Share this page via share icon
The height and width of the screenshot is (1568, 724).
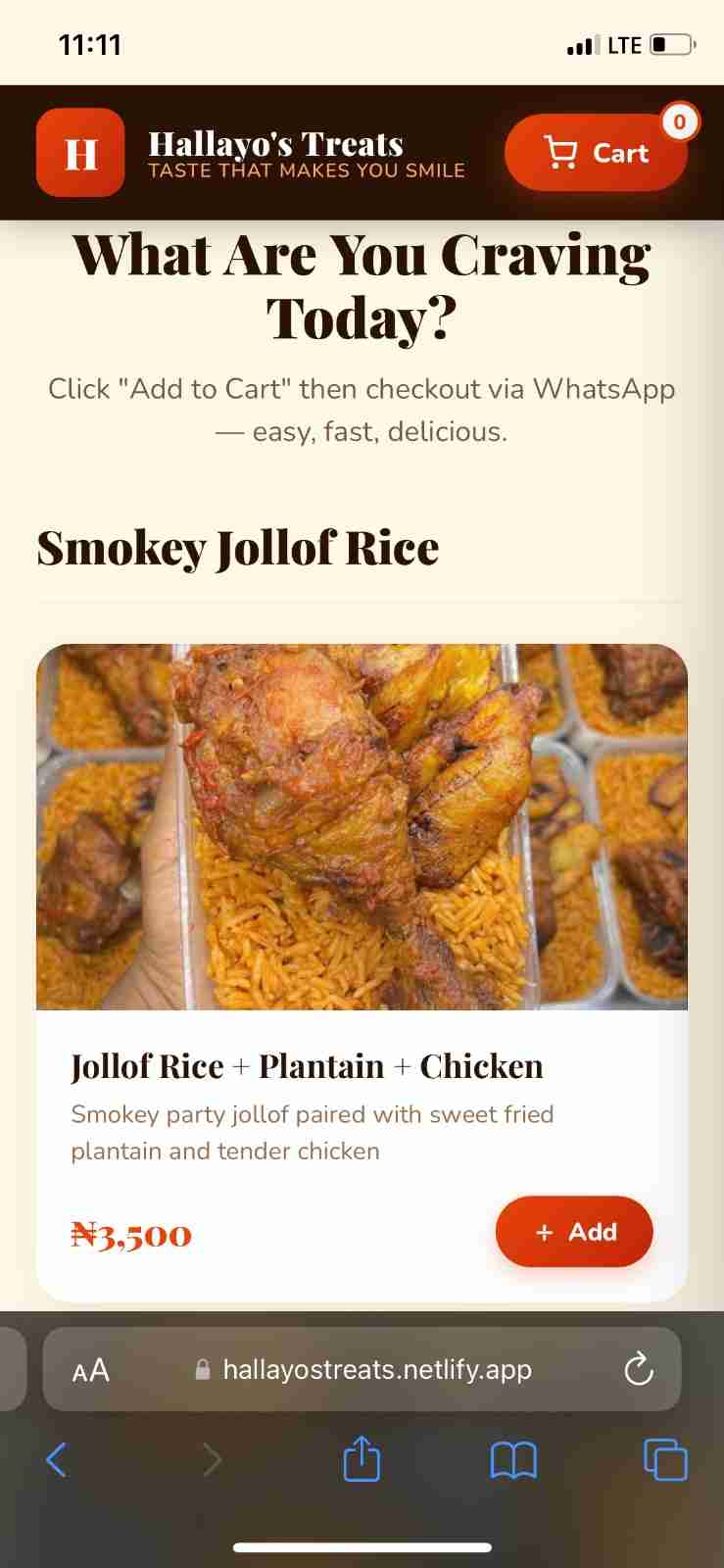click(x=362, y=1459)
